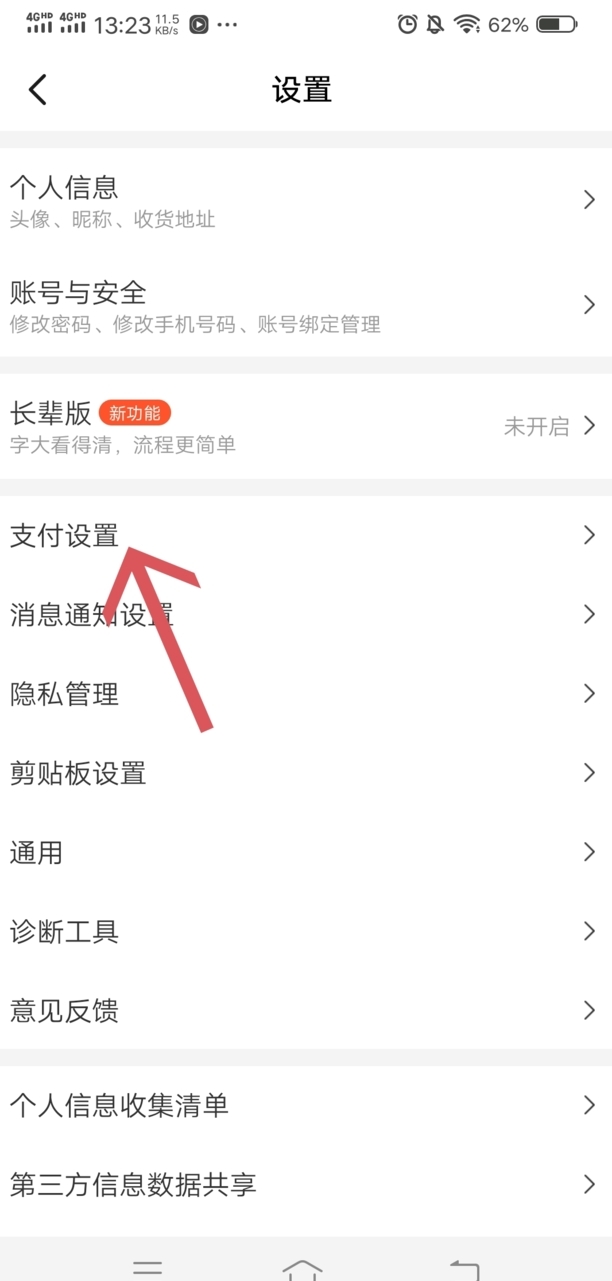Open 隐私管理
This screenshot has height=1281, width=612.
(306, 693)
